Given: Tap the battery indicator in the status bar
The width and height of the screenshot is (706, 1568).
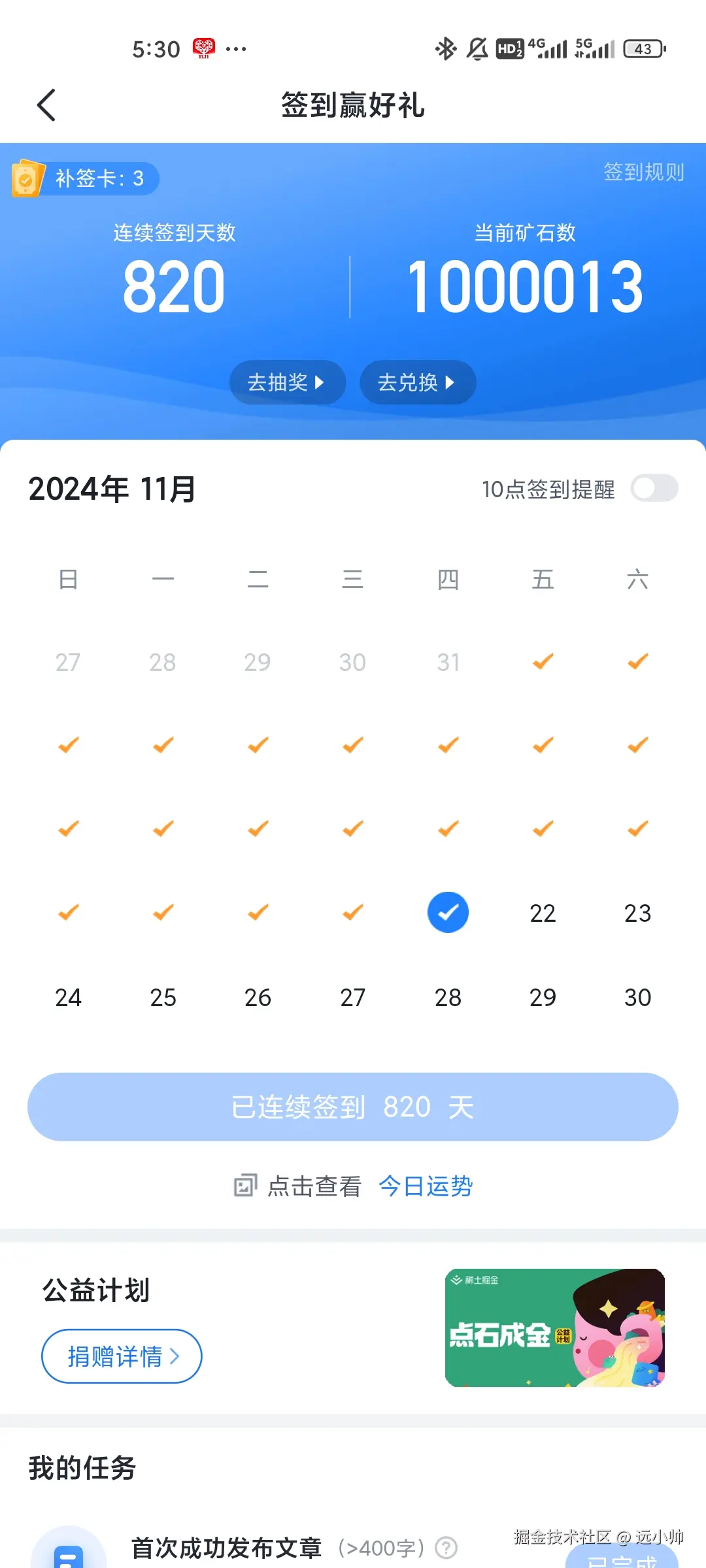Looking at the screenshot, I should (644, 48).
